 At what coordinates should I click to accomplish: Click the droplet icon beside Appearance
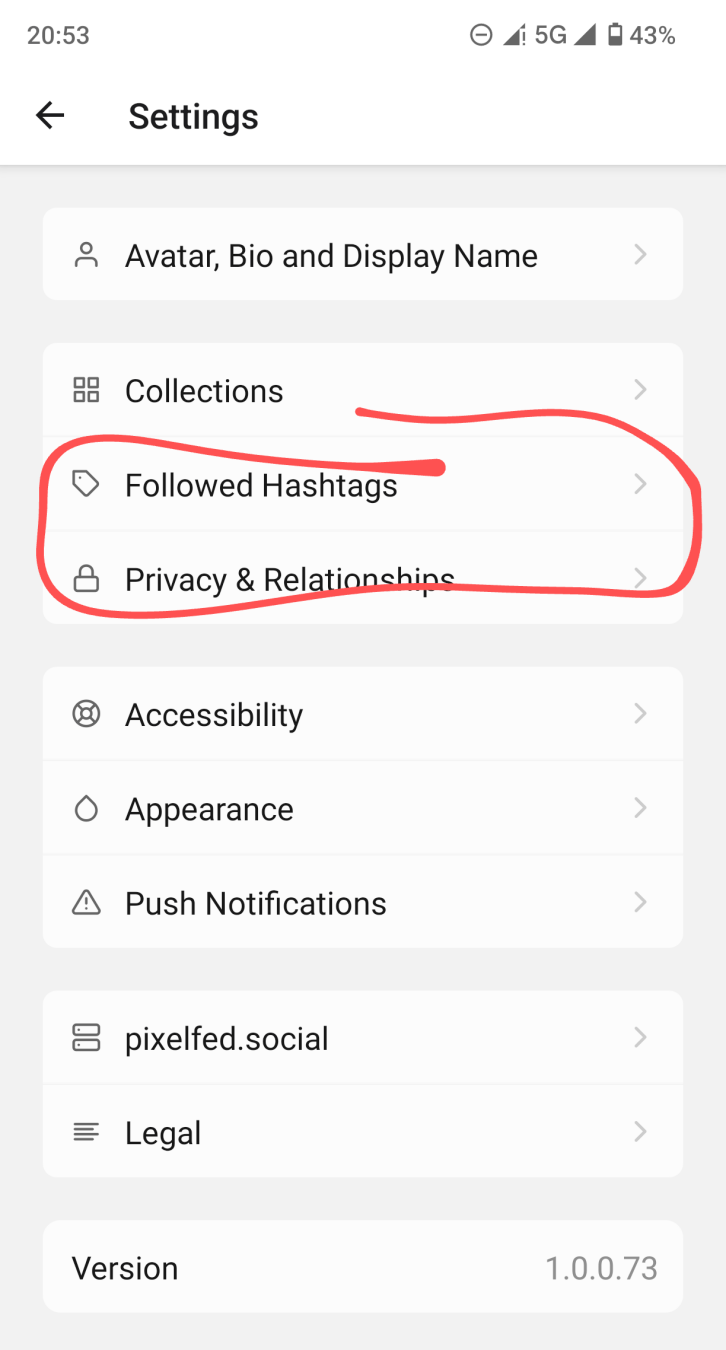pos(86,808)
